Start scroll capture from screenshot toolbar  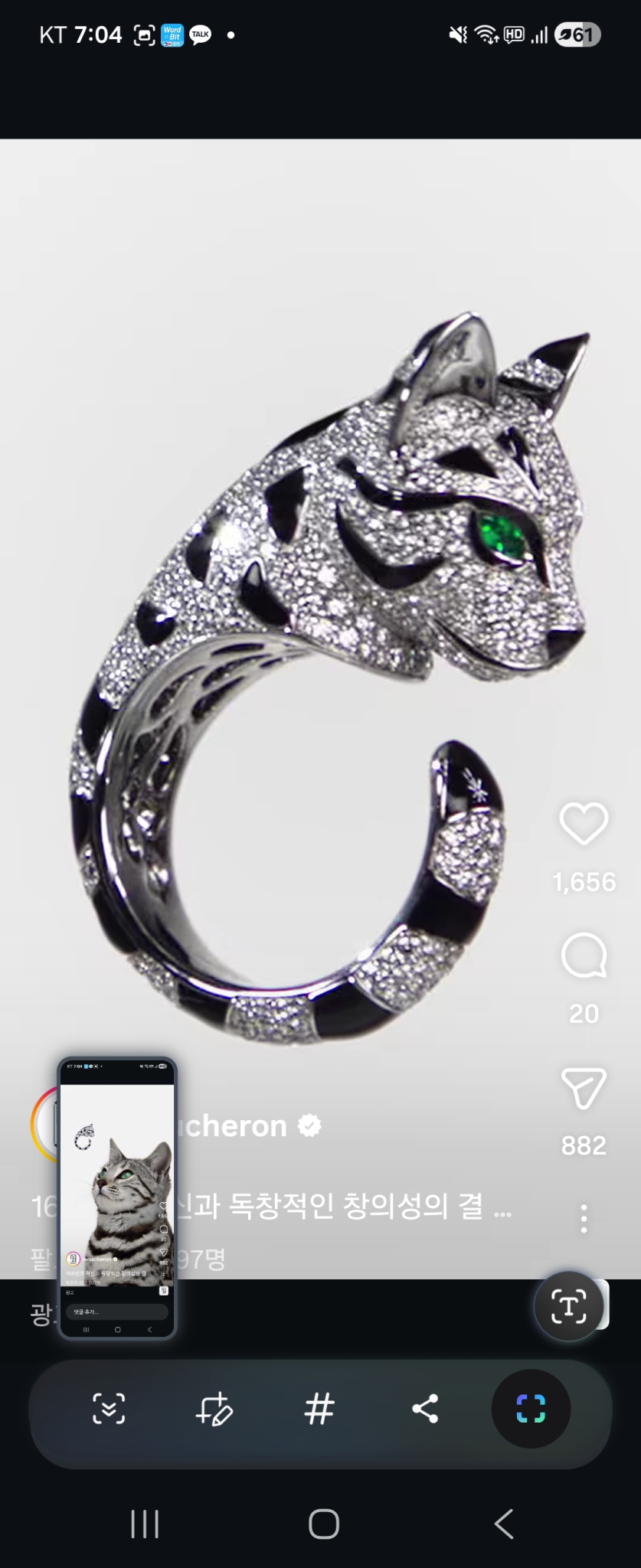109,1408
